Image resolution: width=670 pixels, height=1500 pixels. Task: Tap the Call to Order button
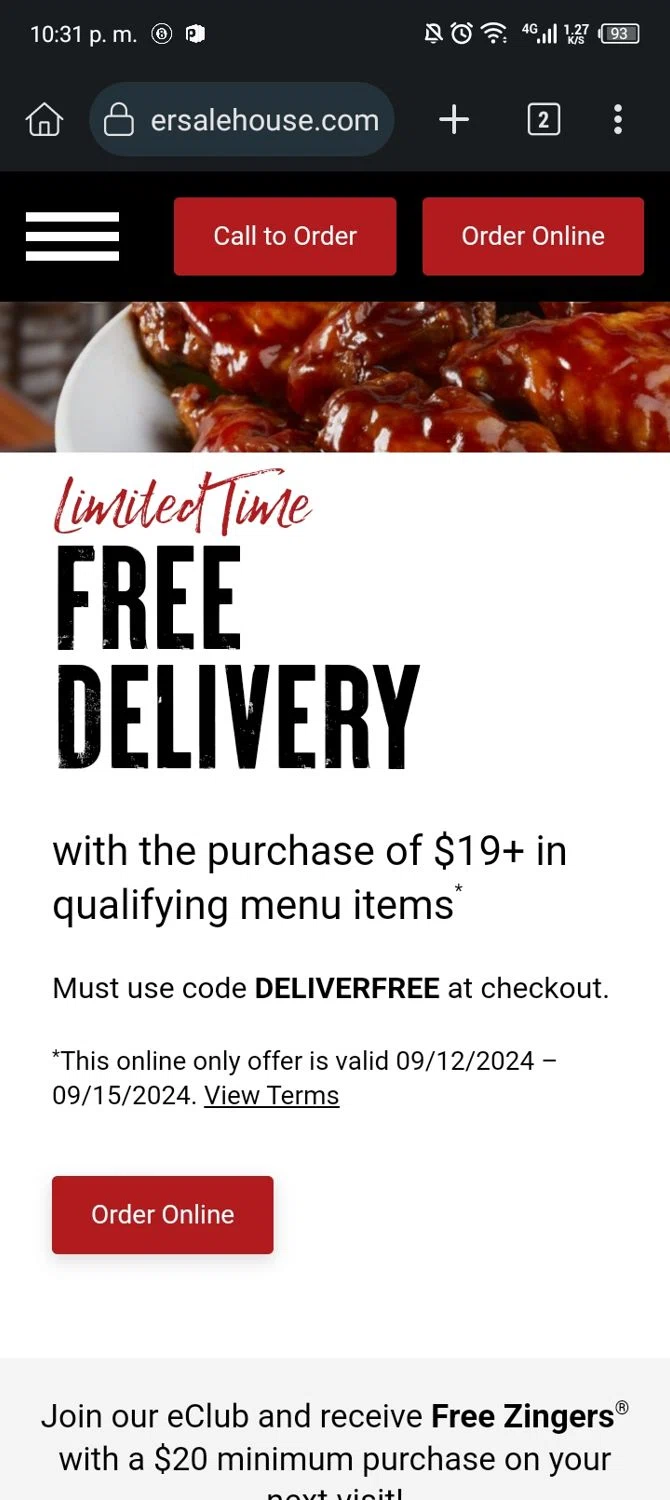coord(285,236)
